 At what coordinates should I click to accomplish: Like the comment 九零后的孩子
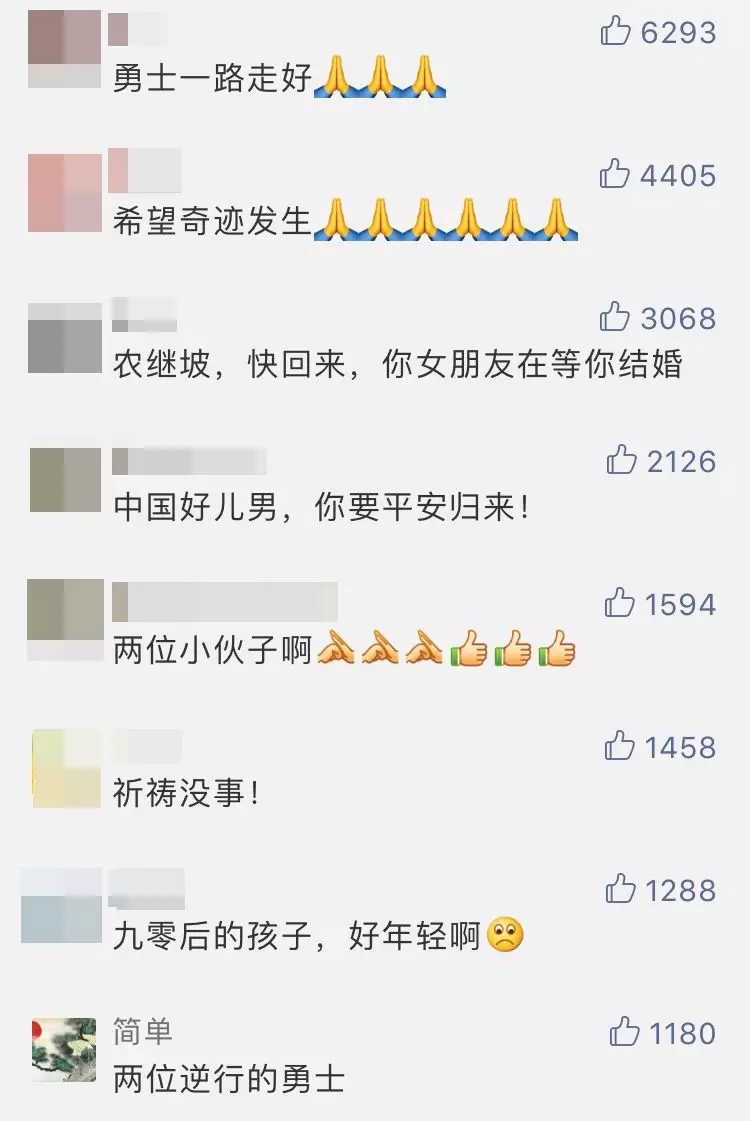[621, 890]
